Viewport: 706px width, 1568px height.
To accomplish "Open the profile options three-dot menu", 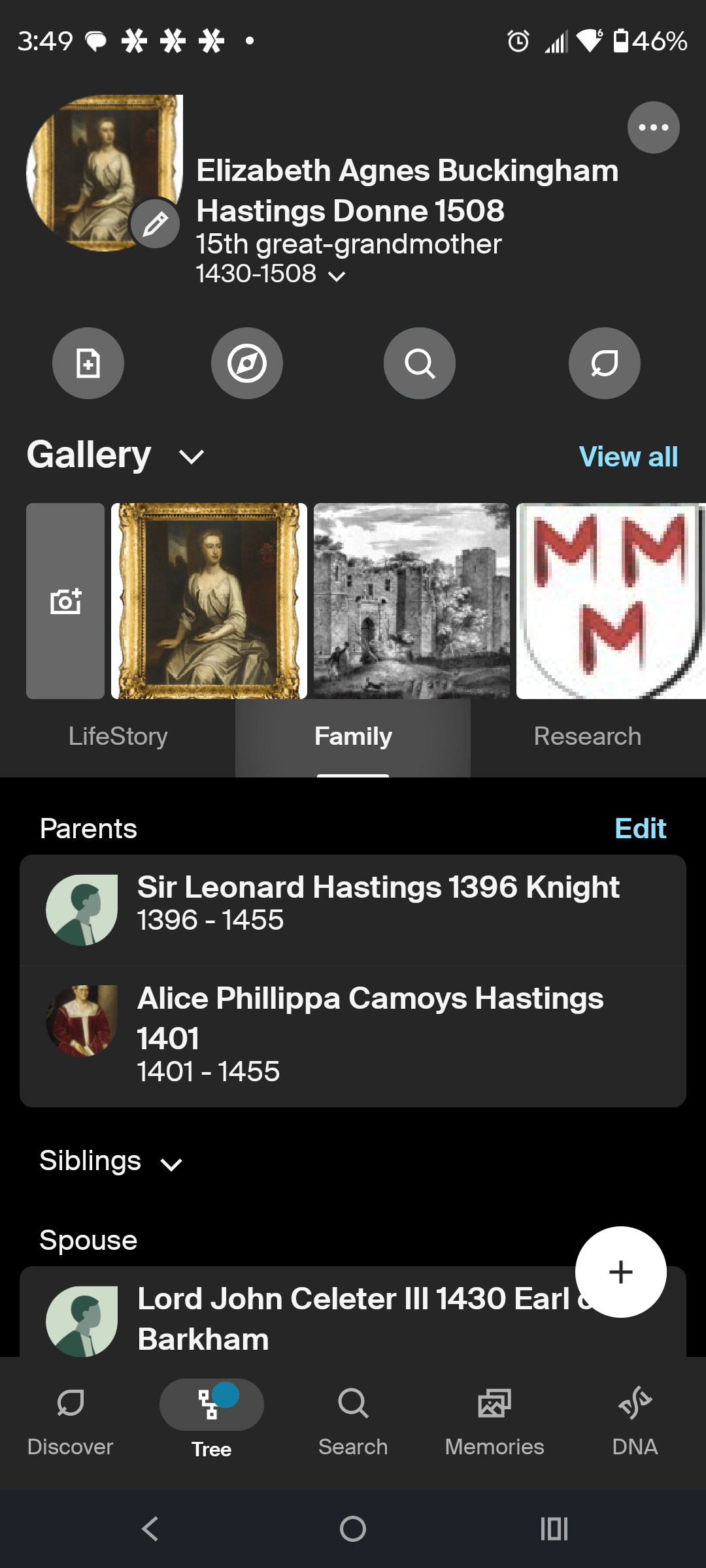I will [x=653, y=127].
